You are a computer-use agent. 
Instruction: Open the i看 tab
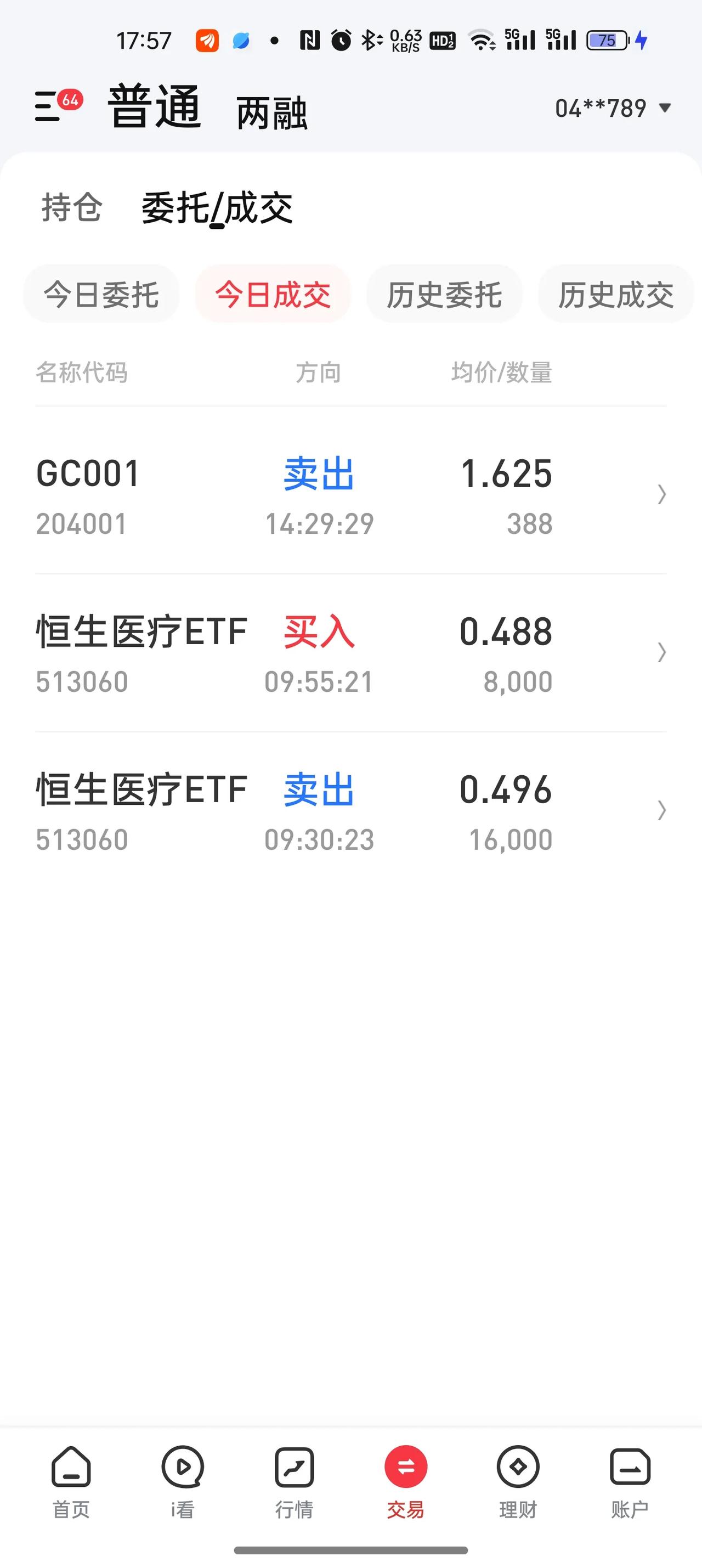183,1483
